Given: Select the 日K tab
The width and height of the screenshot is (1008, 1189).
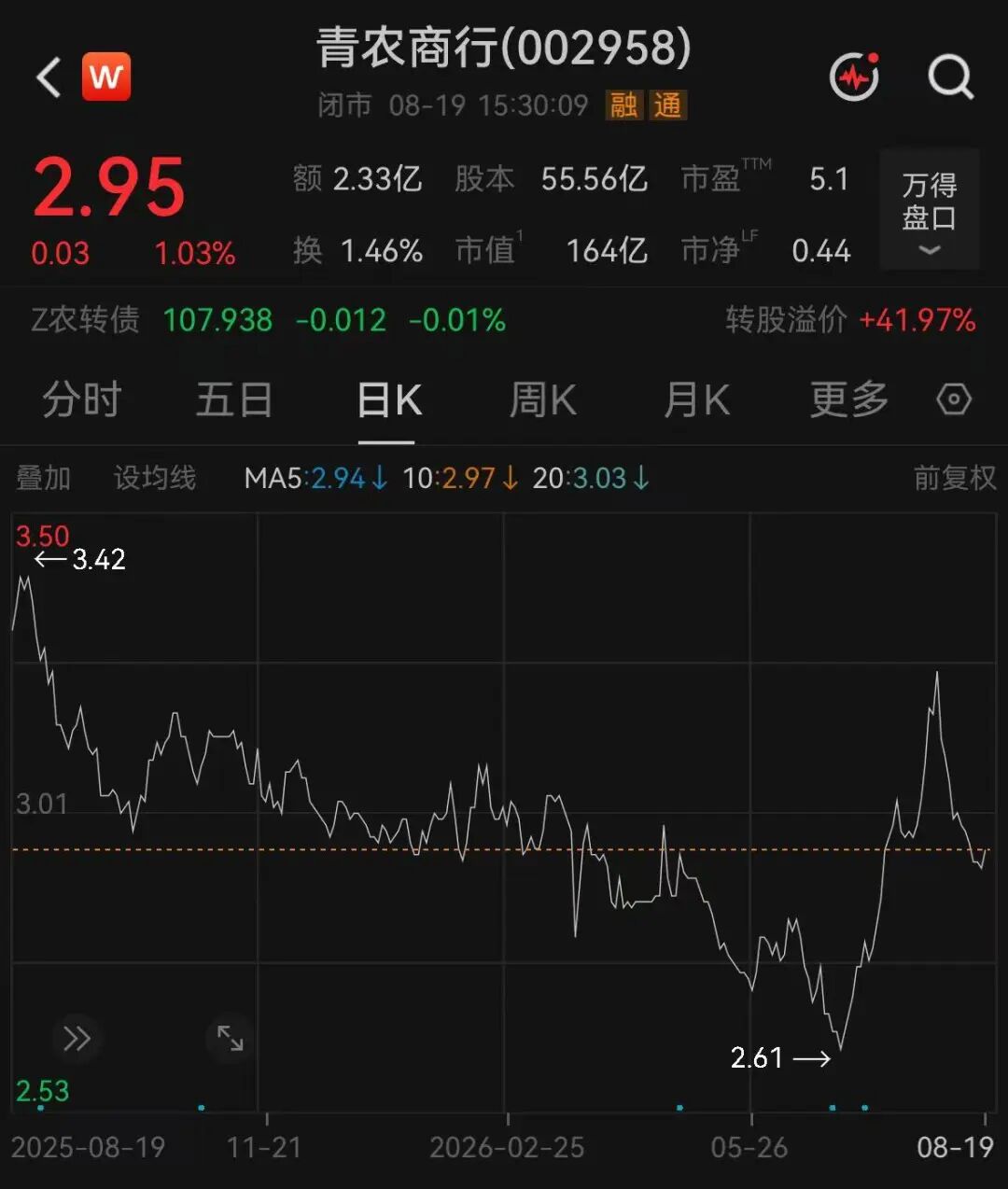Looking at the screenshot, I should 389,400.
